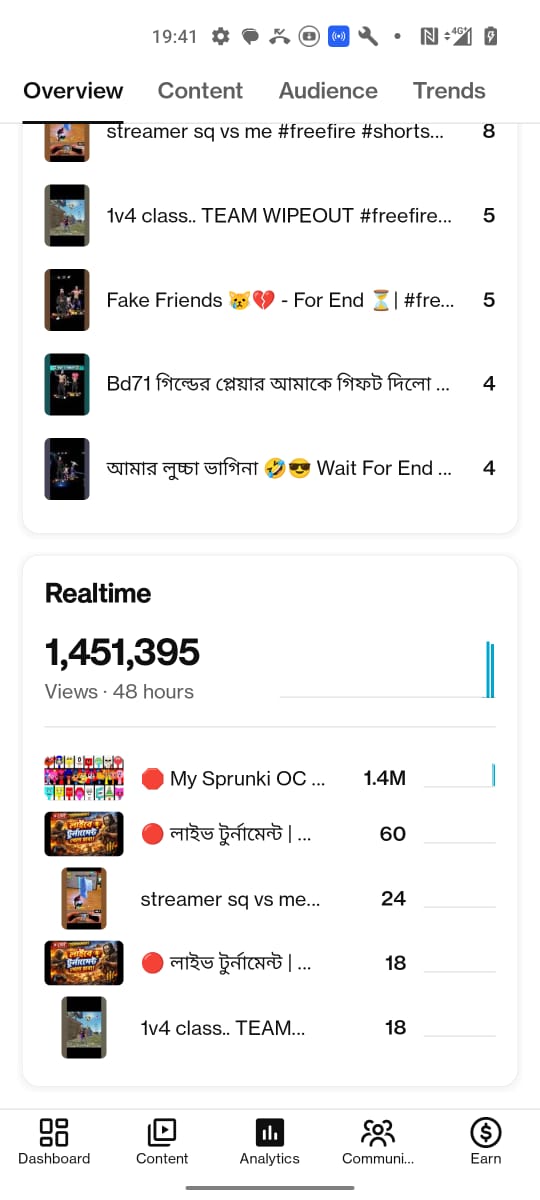
Task: Open realtime streamer sq vs me with 24 views
Action: tap(270, 899)
